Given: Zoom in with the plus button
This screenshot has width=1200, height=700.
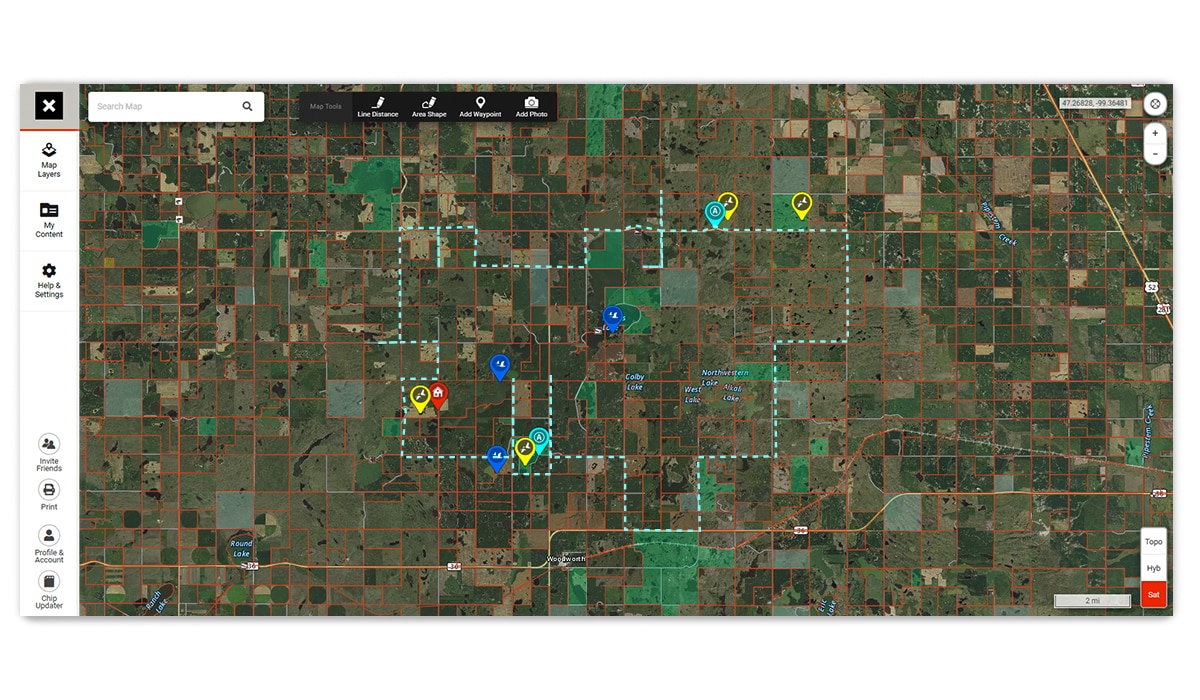Looking at the screenshot, I should click(x=1155, y=133).
